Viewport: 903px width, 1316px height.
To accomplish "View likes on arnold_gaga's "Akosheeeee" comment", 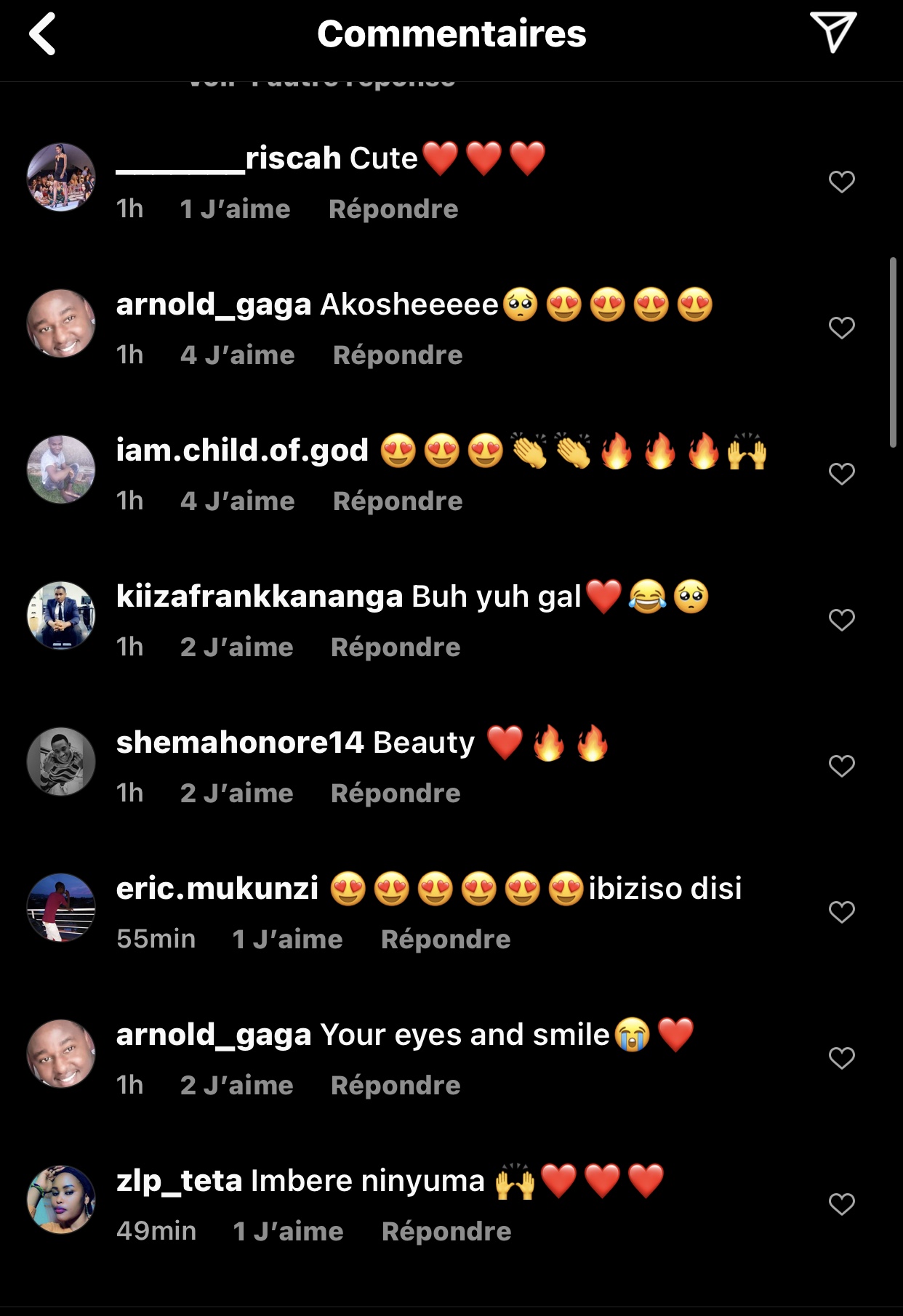I will coord(237,355).
